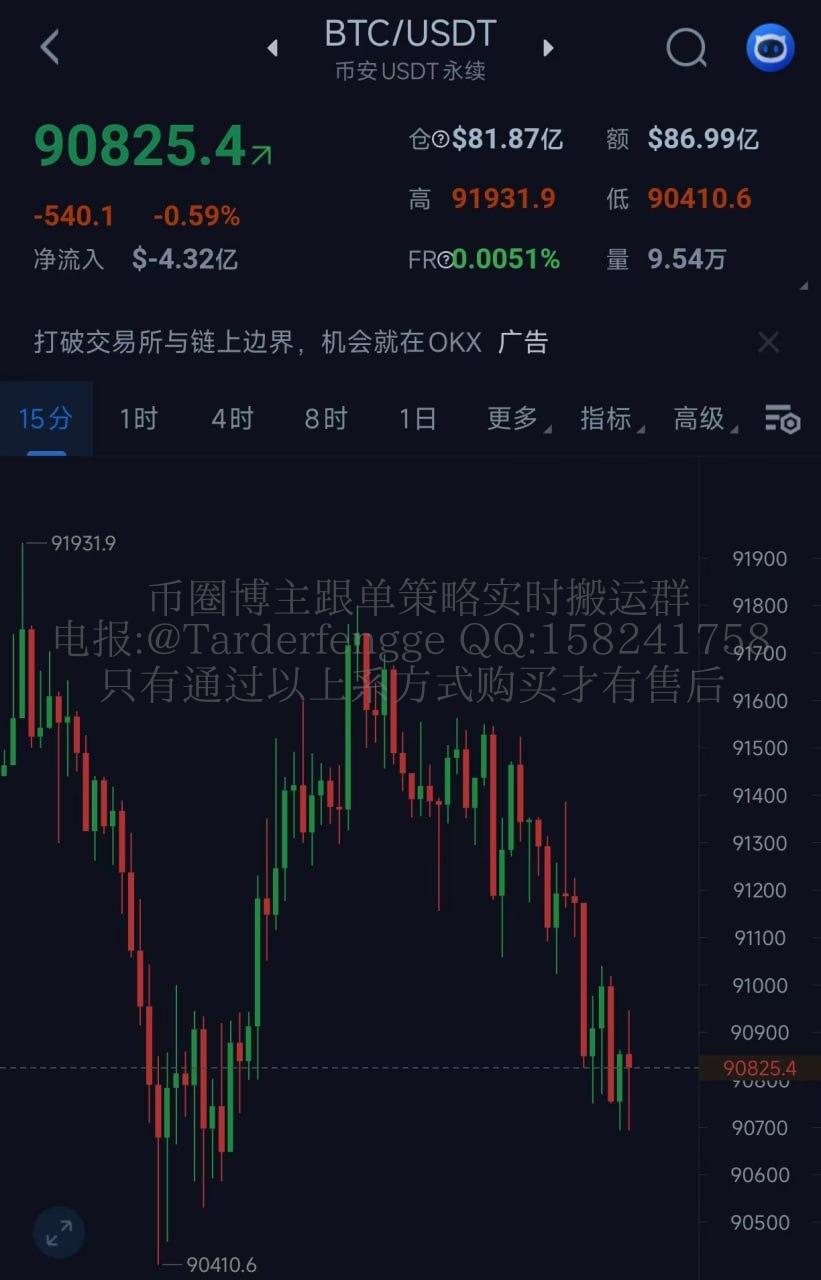Switch to the 1日 timeframe
This screenshot has height=1280, width=821.
418,418
